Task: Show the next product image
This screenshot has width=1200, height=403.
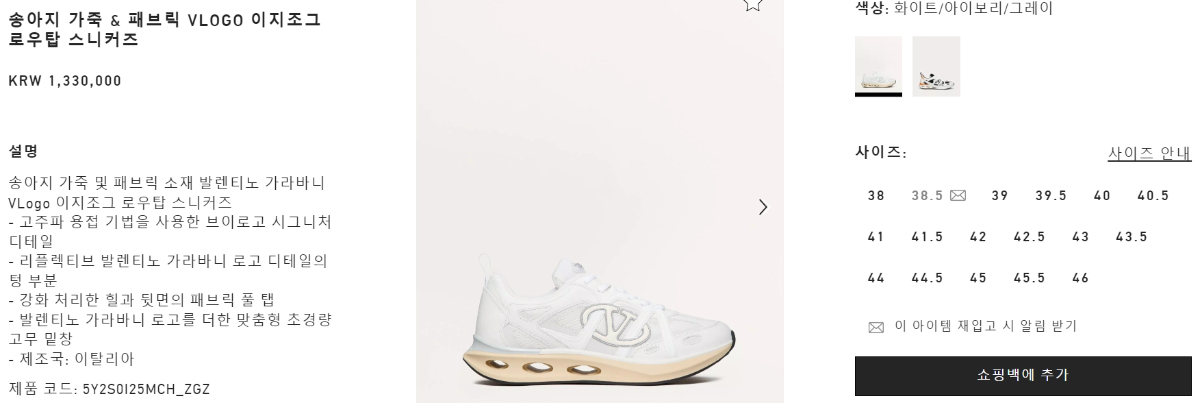Action: point(763,207)
